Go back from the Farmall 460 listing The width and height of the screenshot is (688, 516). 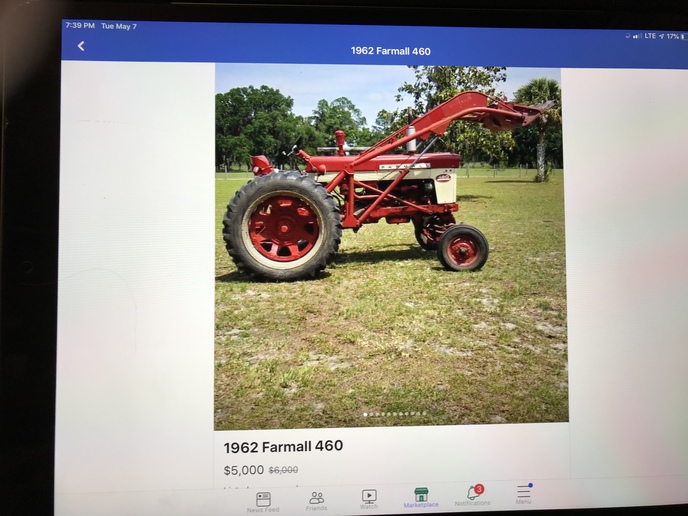pos(81,46)
